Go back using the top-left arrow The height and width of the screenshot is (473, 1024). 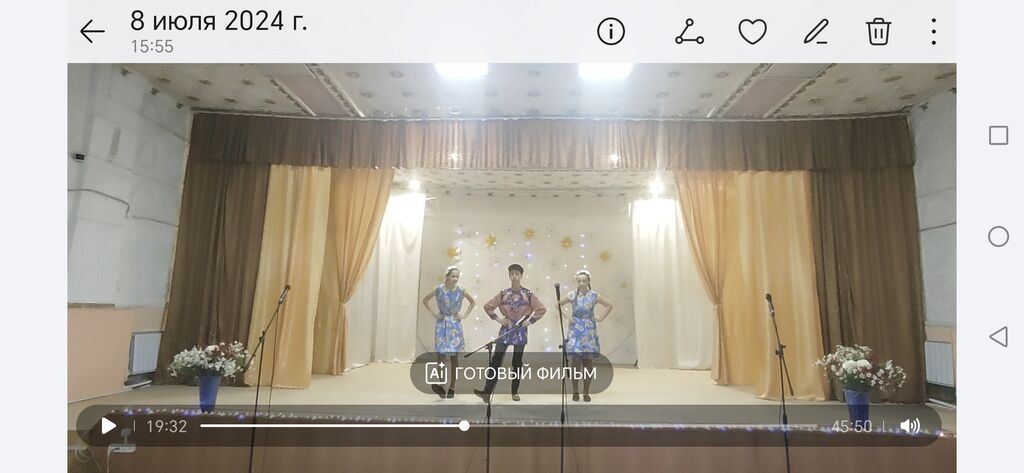click(x=92, y=32)
